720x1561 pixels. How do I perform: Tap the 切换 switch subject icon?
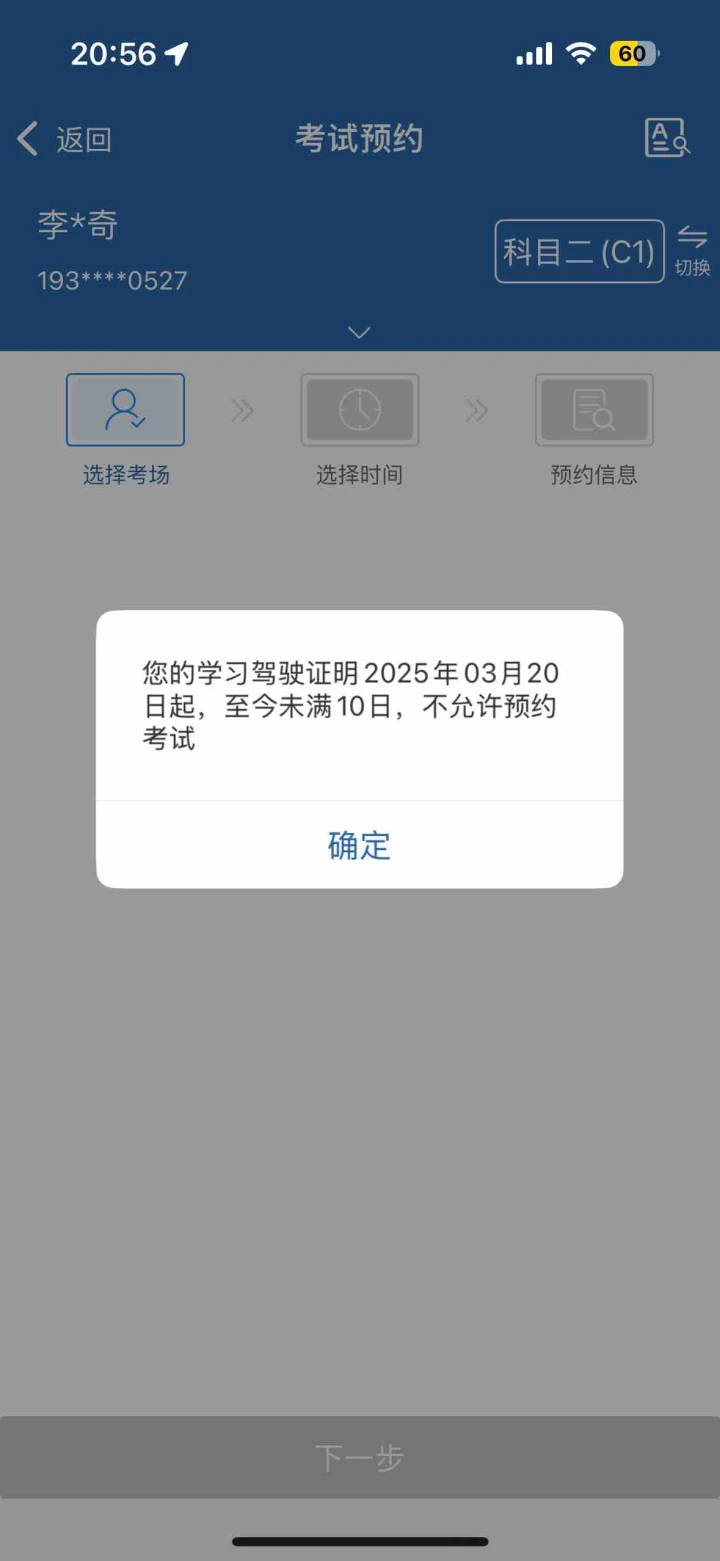click(x=692, y=251)
